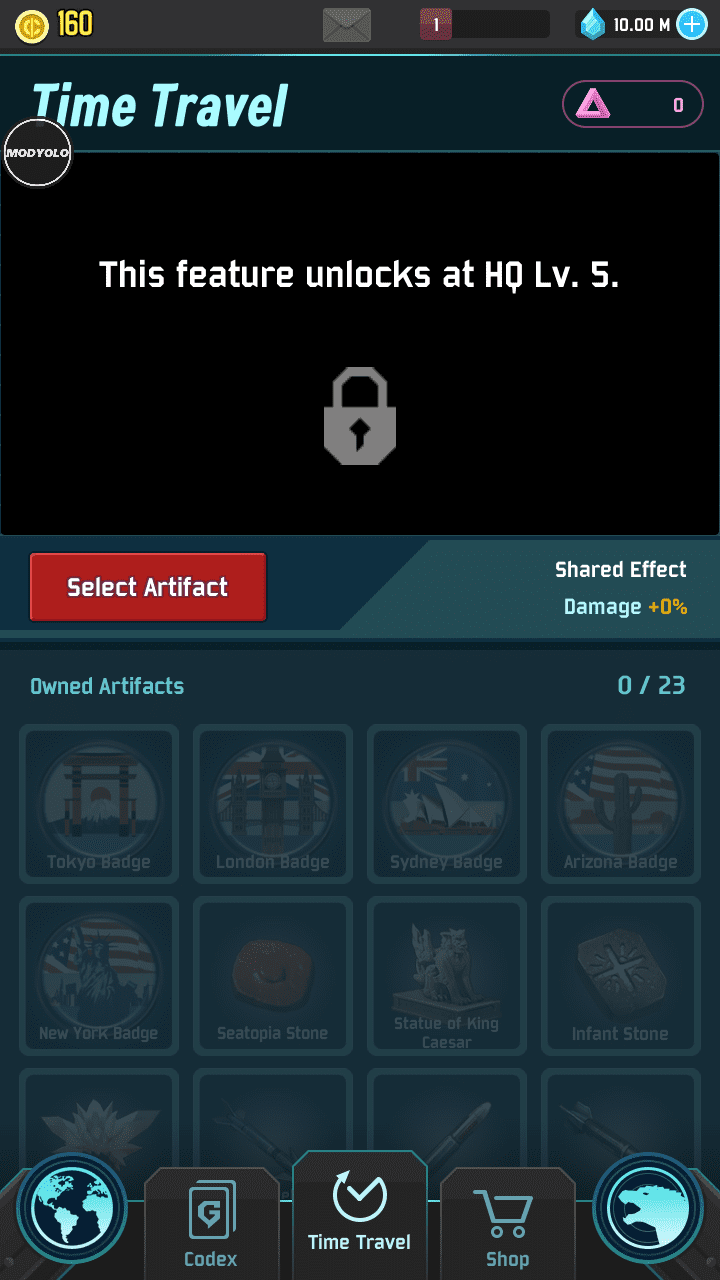View the Seatopia Stone artifact
The height and width of the screenshot is (1280, 720).
point(273,976)
